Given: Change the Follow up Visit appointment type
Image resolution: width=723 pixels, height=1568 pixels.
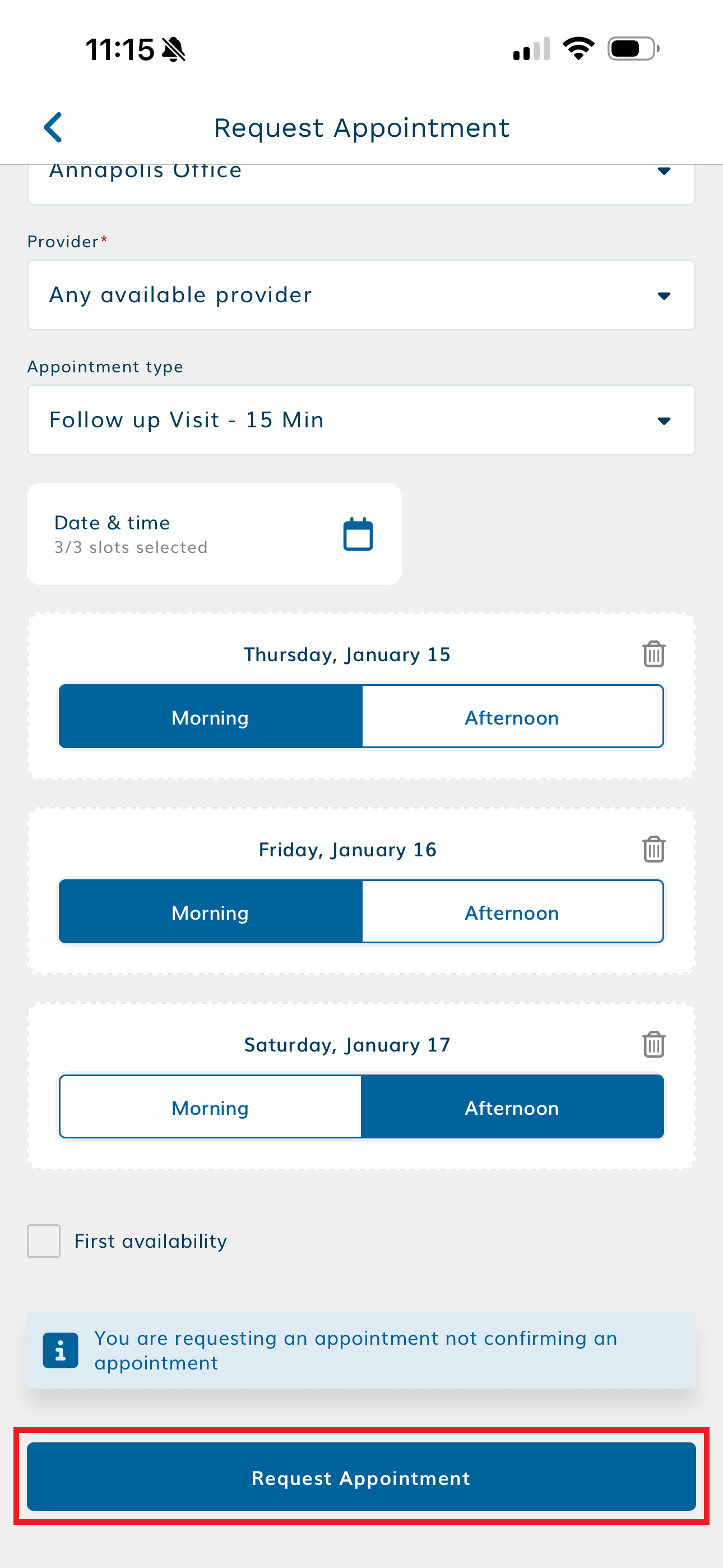Looking at the screenshot, I should (361, 420).
